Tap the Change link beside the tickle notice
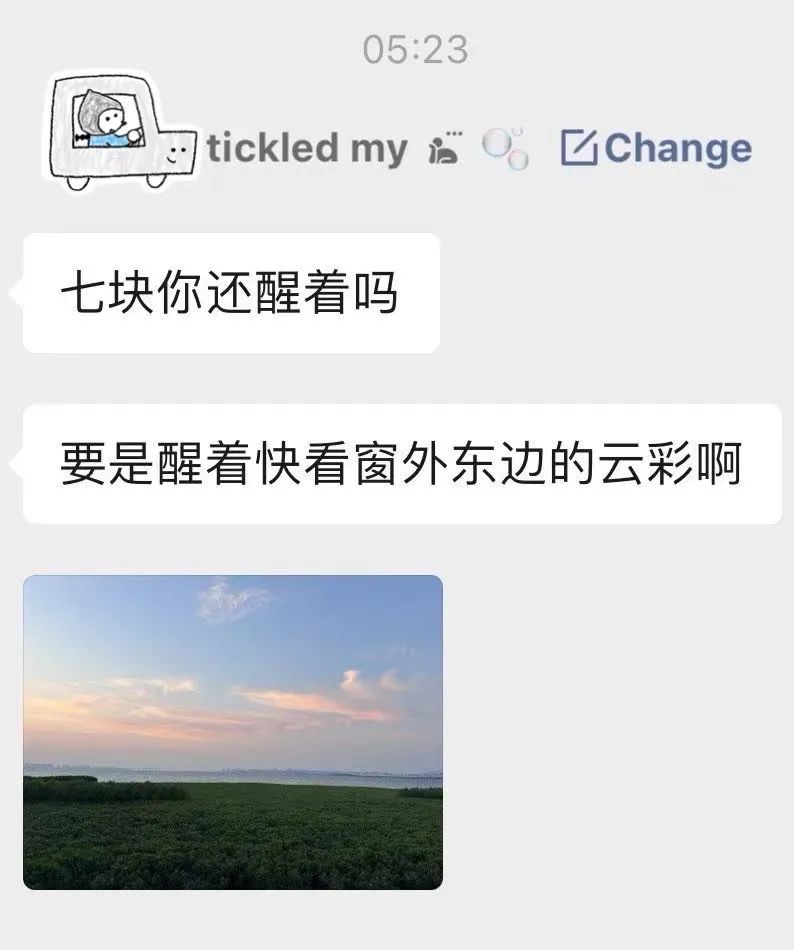Image resolution: width=794 pixels, height=950 pixels. pyautogui.click(x=657, y=148)
